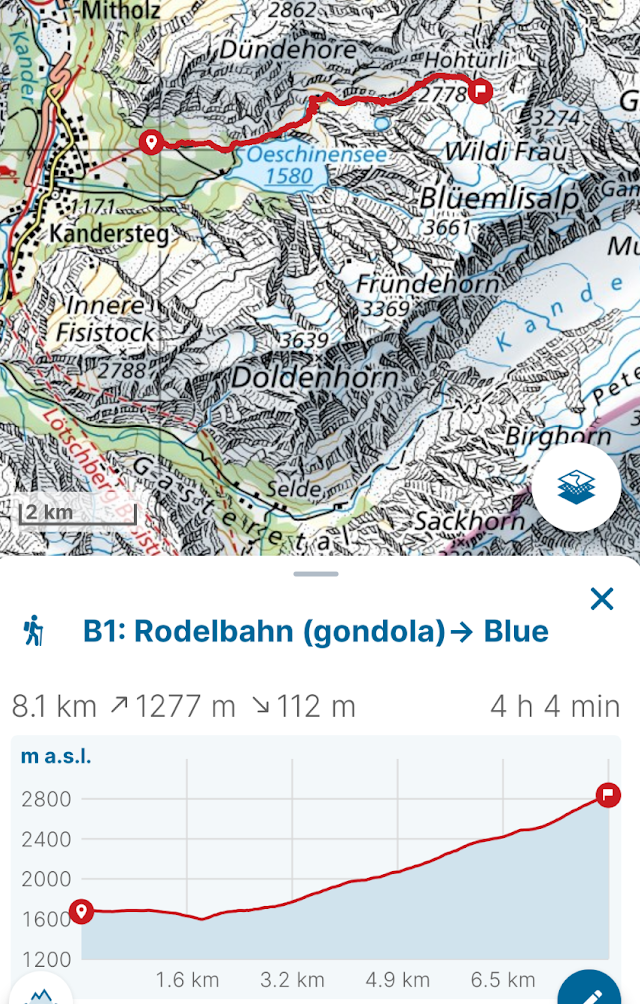The image size is (640, 1004).
Task: Select the destination flag at Hohtürli
Action: pyautogui.click(x=481, y=92)
